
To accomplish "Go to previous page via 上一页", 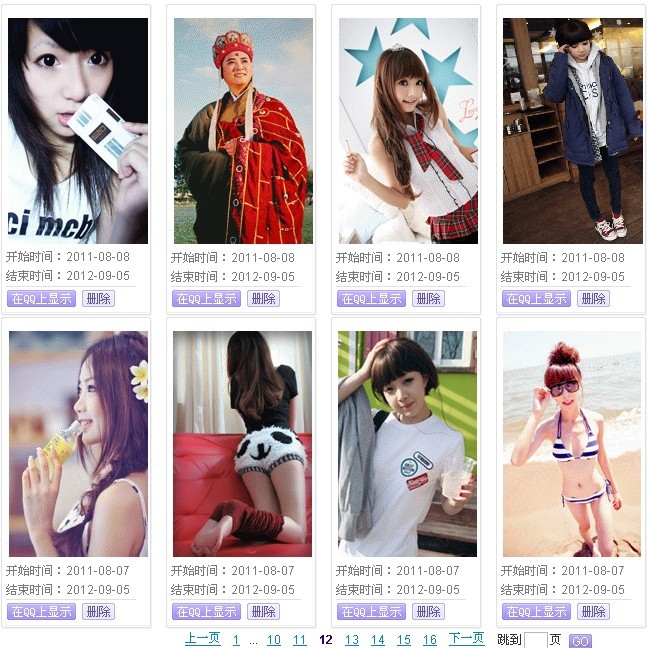I will [202, 639].
